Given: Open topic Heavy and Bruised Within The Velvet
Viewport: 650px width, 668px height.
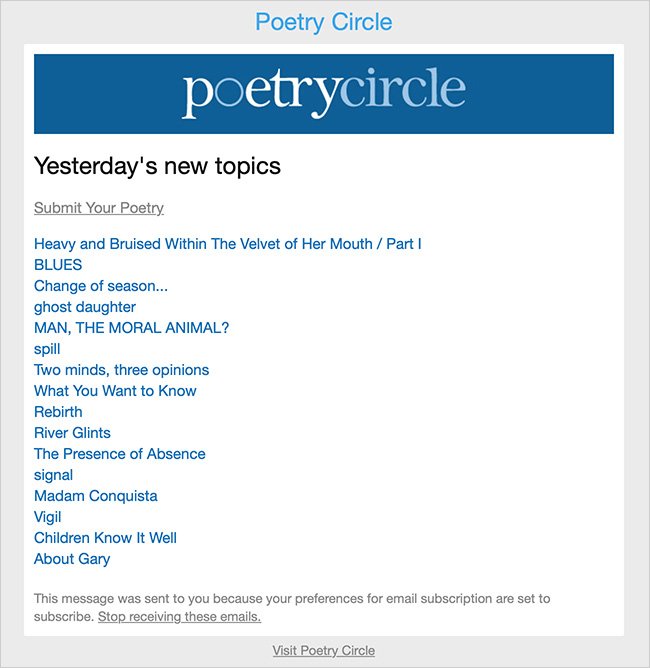Looking at the screenshot, I should 228,244.
